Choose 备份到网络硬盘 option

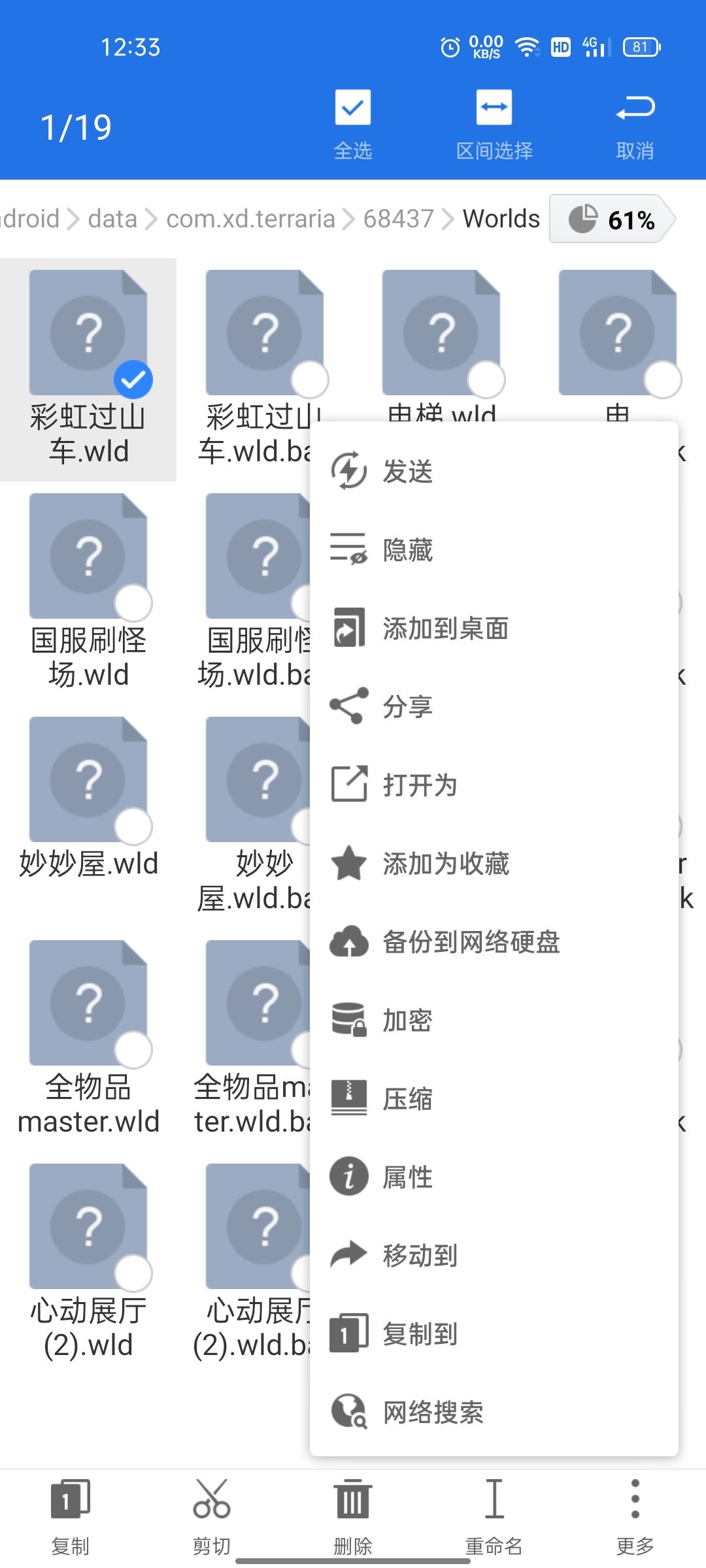(494, 941)
